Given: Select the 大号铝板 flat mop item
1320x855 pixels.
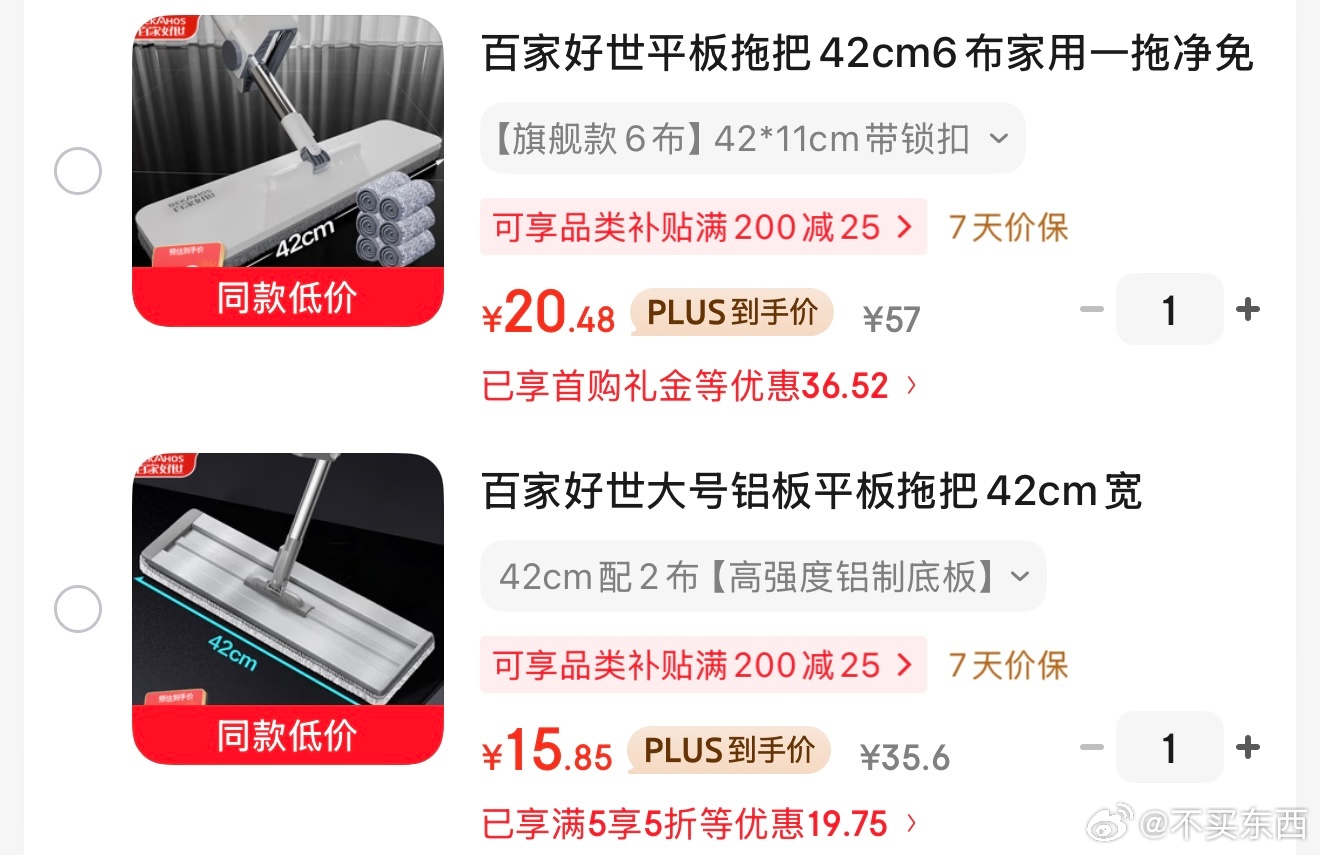Looking at the screenshot, I should pos(78,609).
